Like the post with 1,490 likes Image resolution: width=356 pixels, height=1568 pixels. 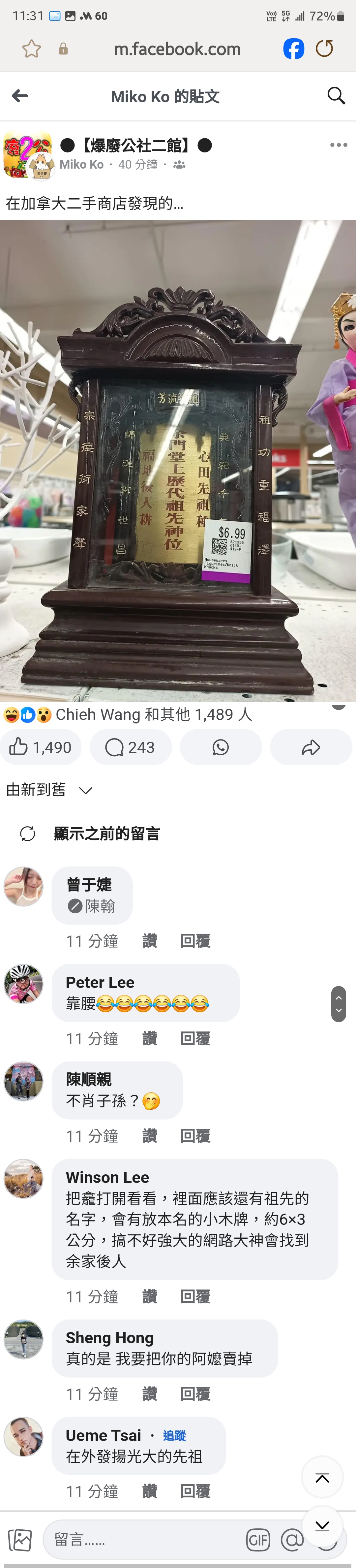pos(40,747)
